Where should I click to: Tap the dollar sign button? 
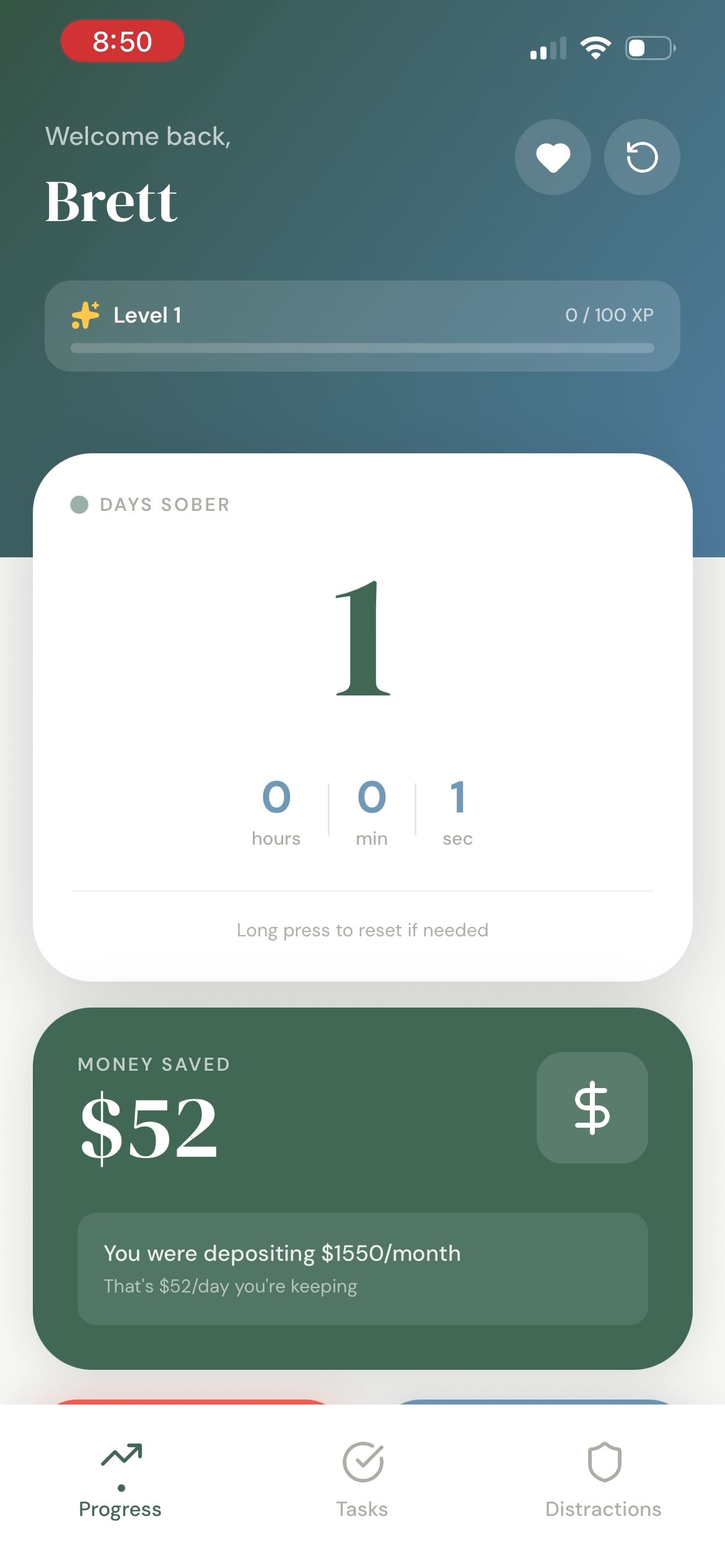592,1108
